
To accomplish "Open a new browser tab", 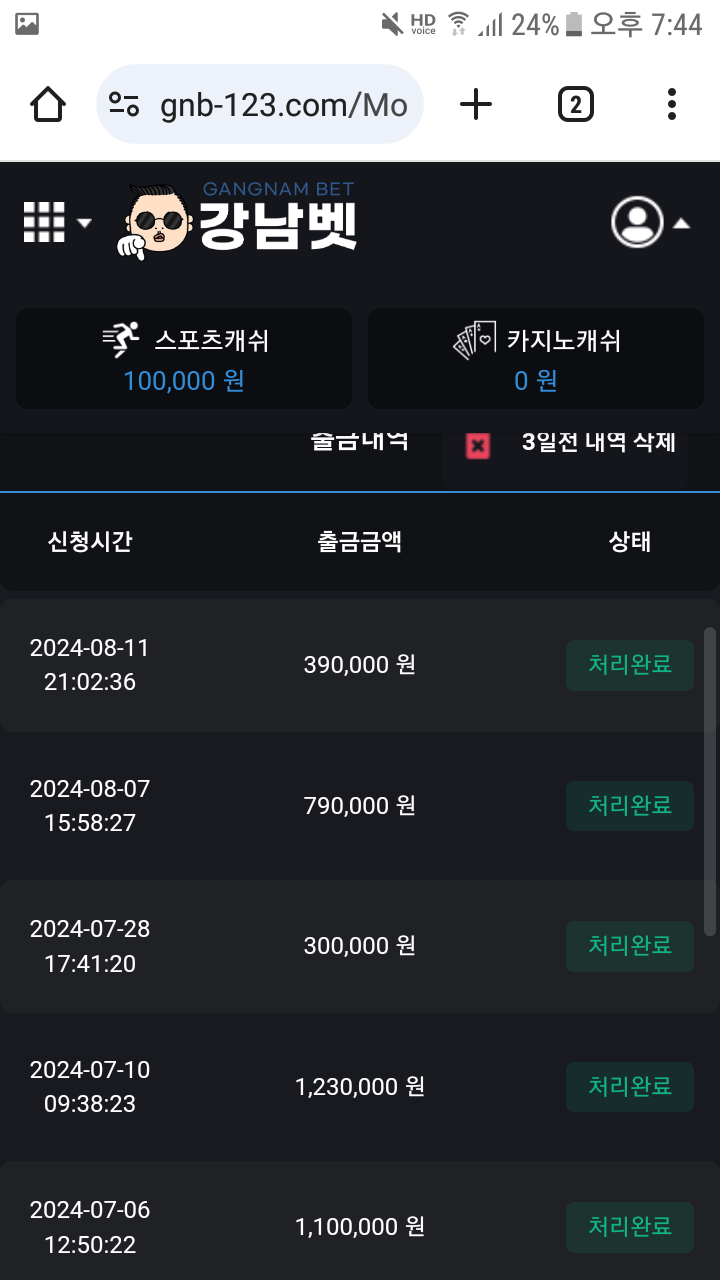I will click(476, 104).
